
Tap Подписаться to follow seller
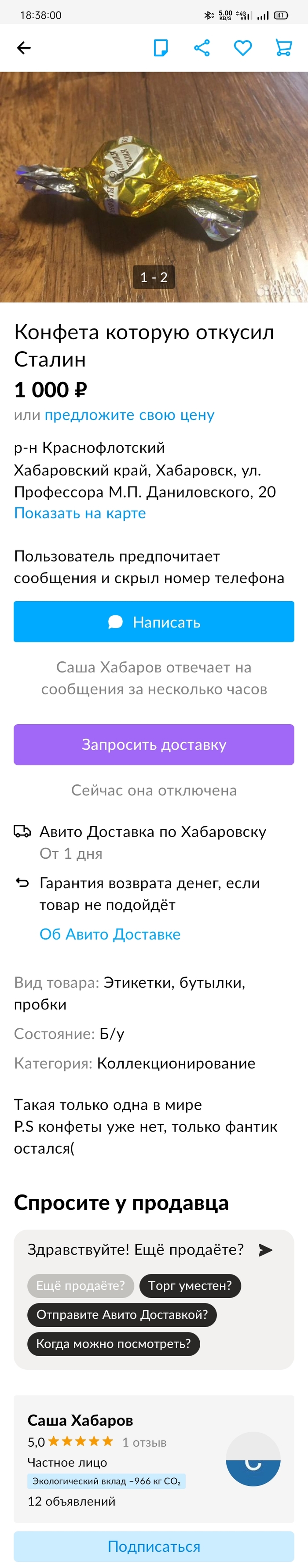[x=154, y=1546]
